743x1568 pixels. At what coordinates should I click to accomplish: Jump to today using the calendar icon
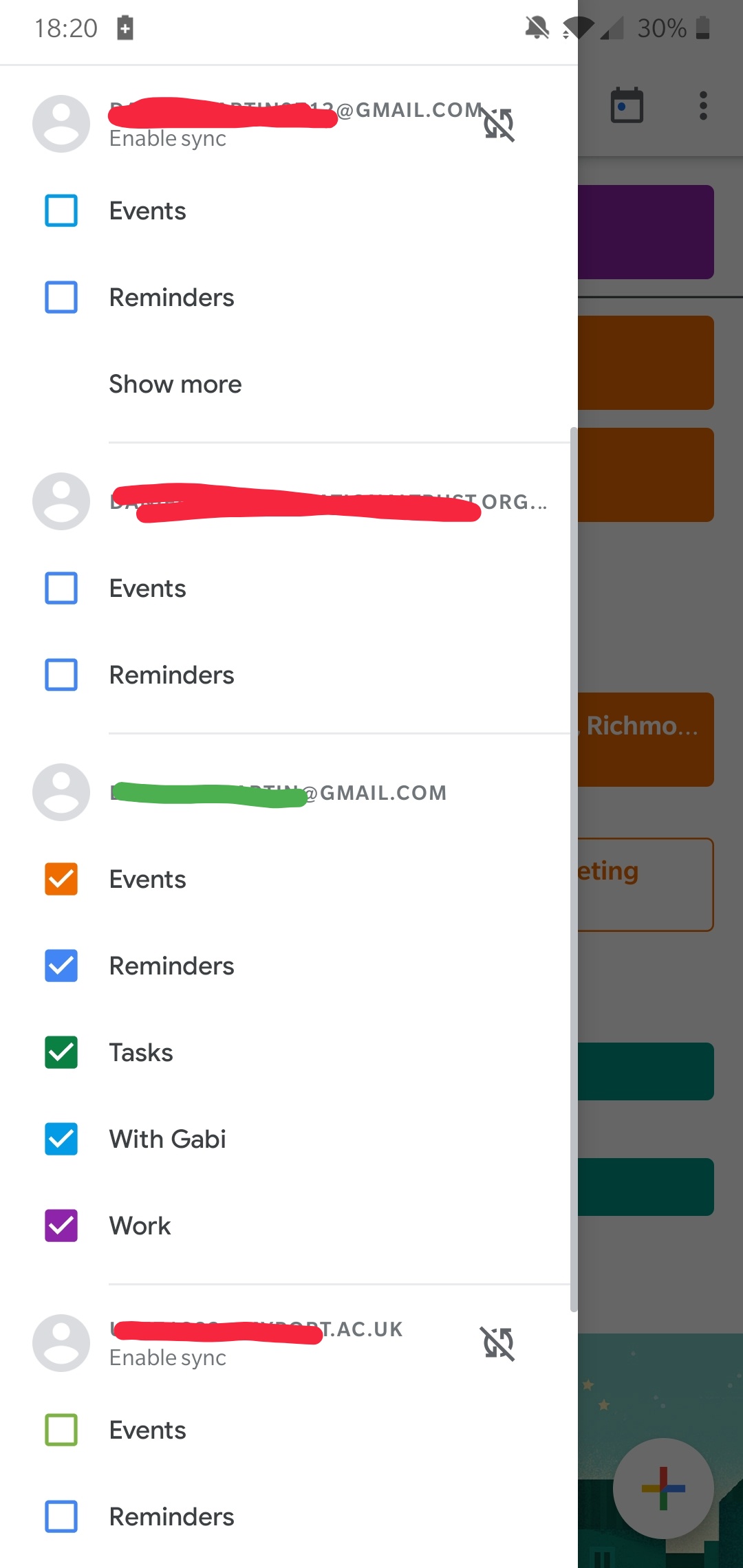click(628, 105)
